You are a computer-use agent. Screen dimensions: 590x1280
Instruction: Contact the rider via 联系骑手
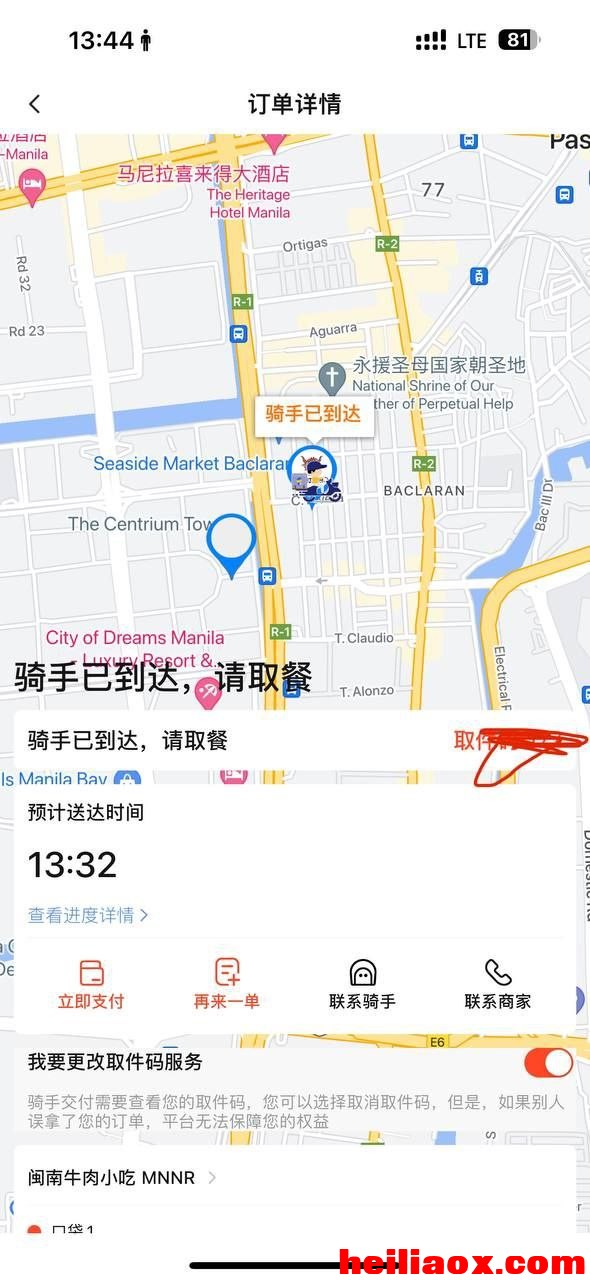pos(362,985)
